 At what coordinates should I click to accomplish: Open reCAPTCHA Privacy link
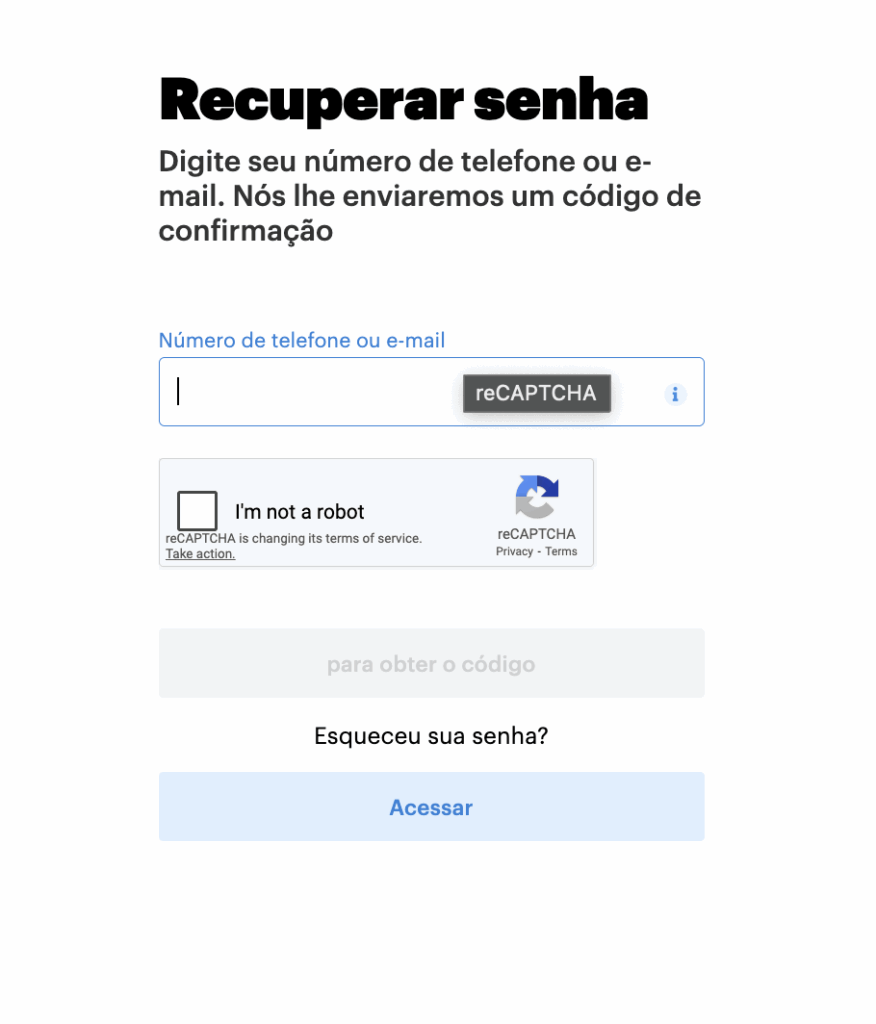(x=514, y=551)
